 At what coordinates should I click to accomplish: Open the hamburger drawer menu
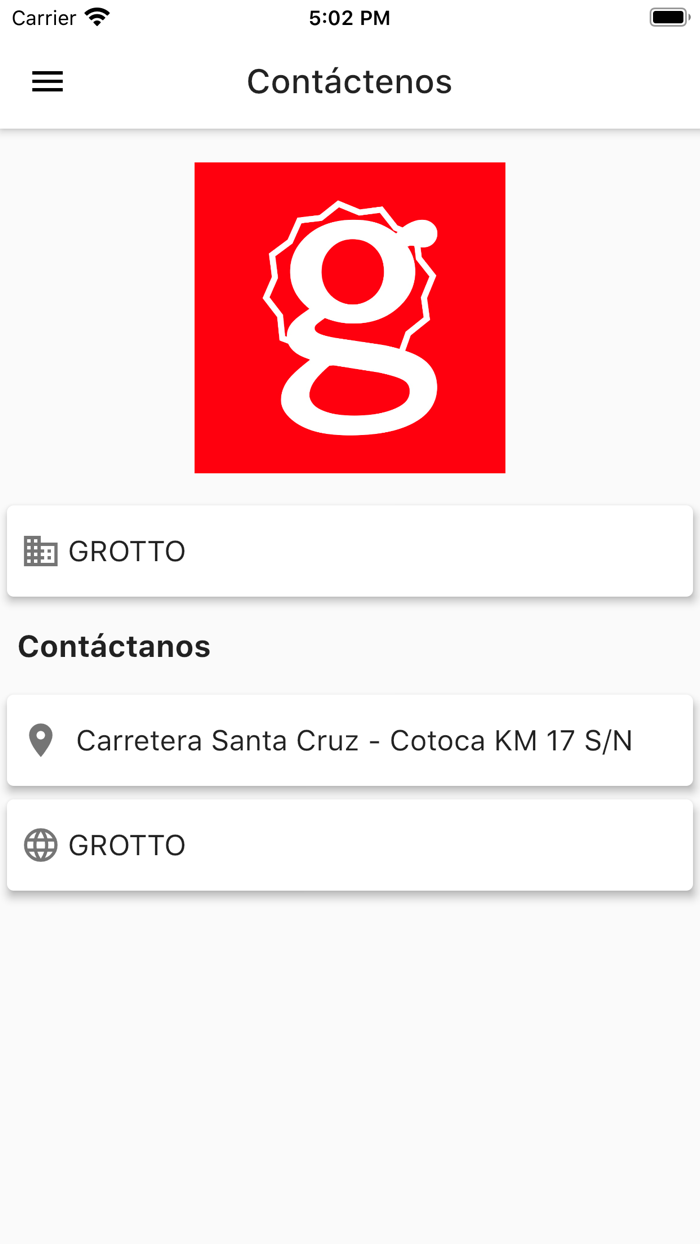[x=47, y=82]
